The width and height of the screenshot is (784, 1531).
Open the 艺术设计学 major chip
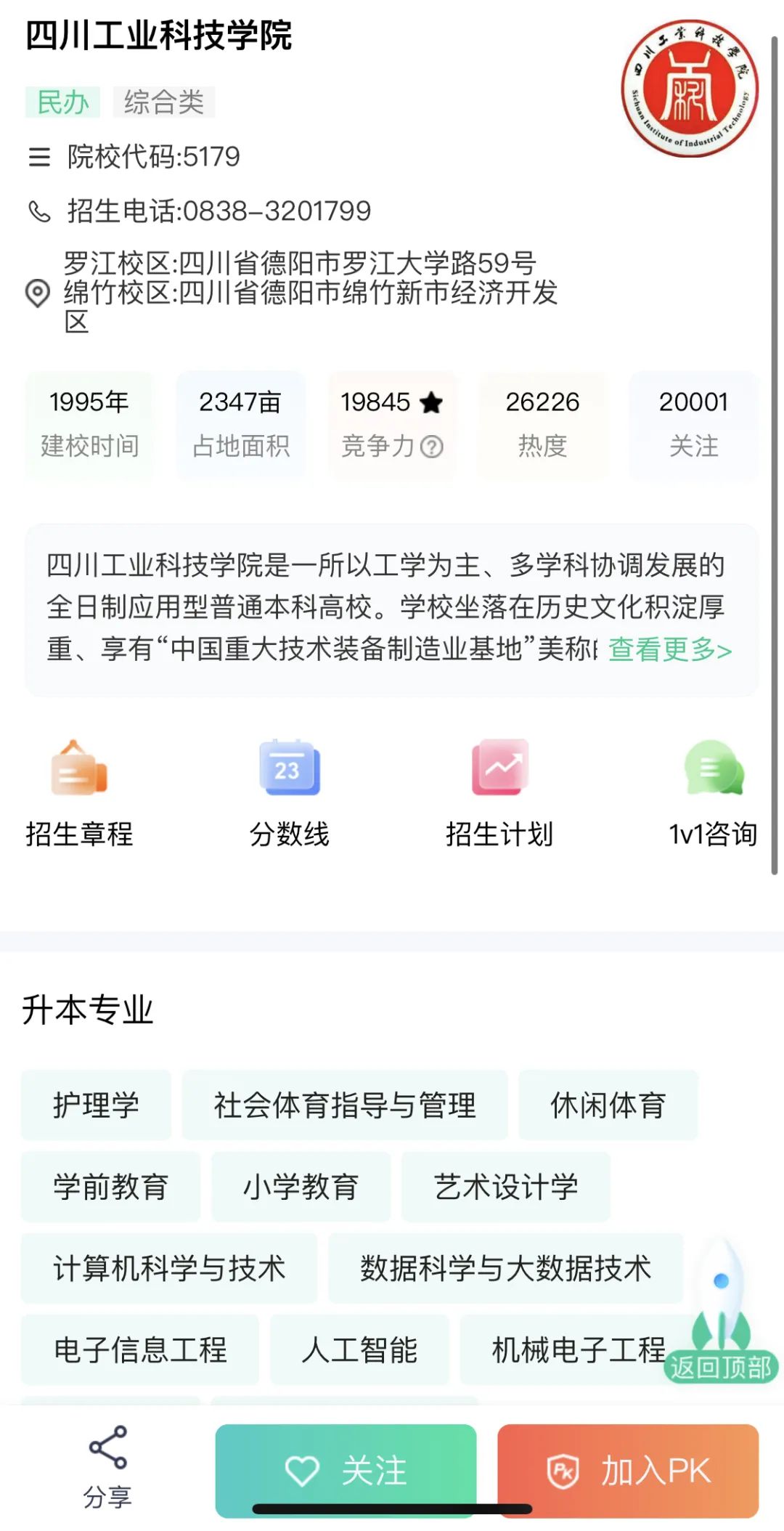pyautogui.click(x=506, y=1186)
